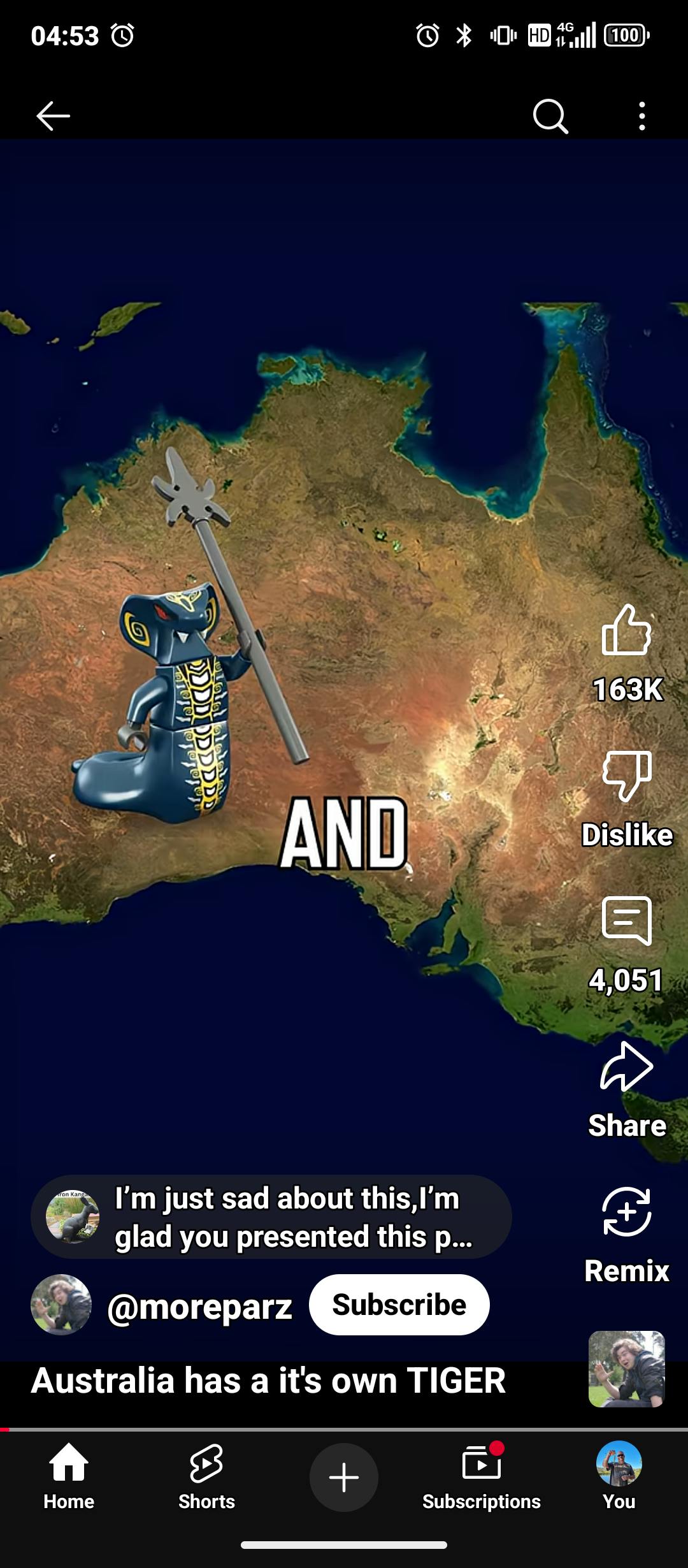Share this Short
Image resolution: width=688 pixels, height=1568 pixels.
[x=627, y=1067]
